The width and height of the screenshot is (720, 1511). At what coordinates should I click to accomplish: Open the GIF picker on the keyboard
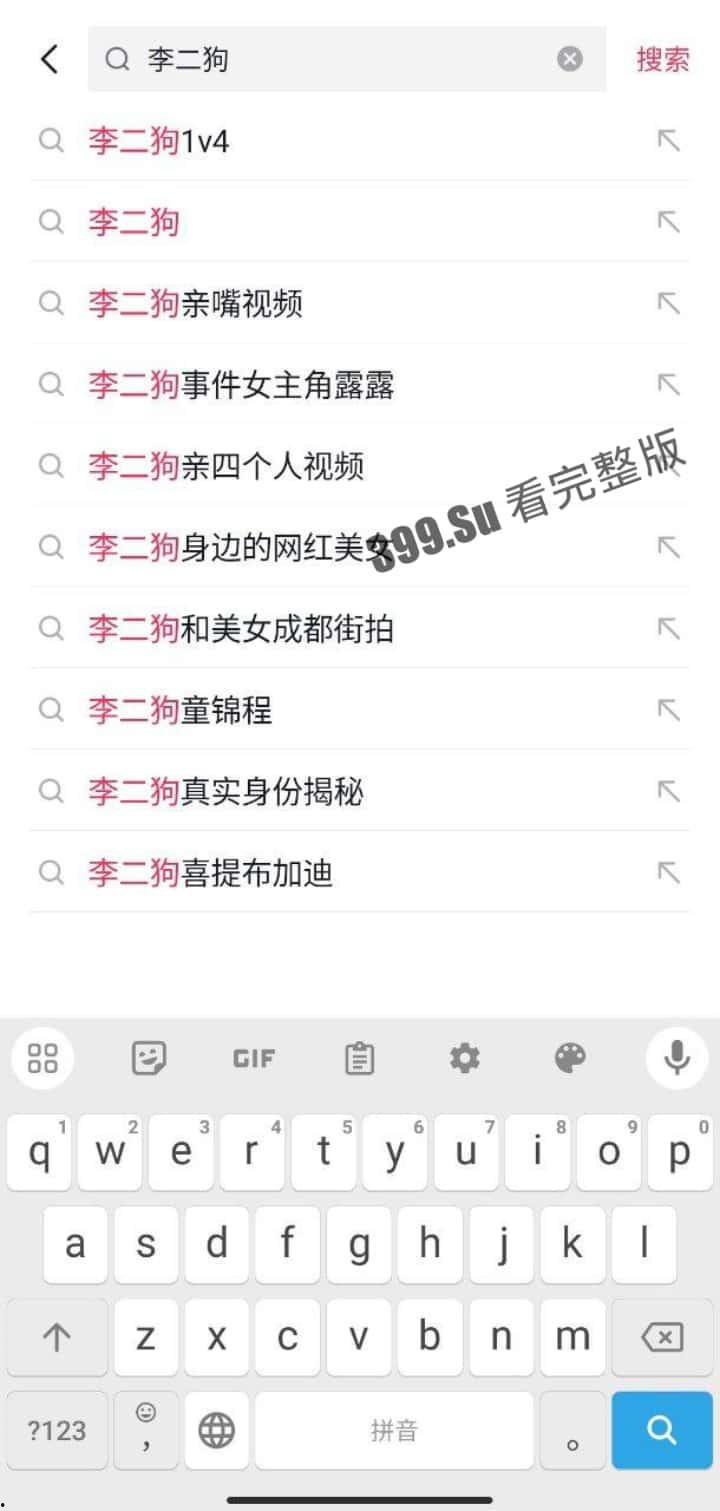(x=253, y=1057)
